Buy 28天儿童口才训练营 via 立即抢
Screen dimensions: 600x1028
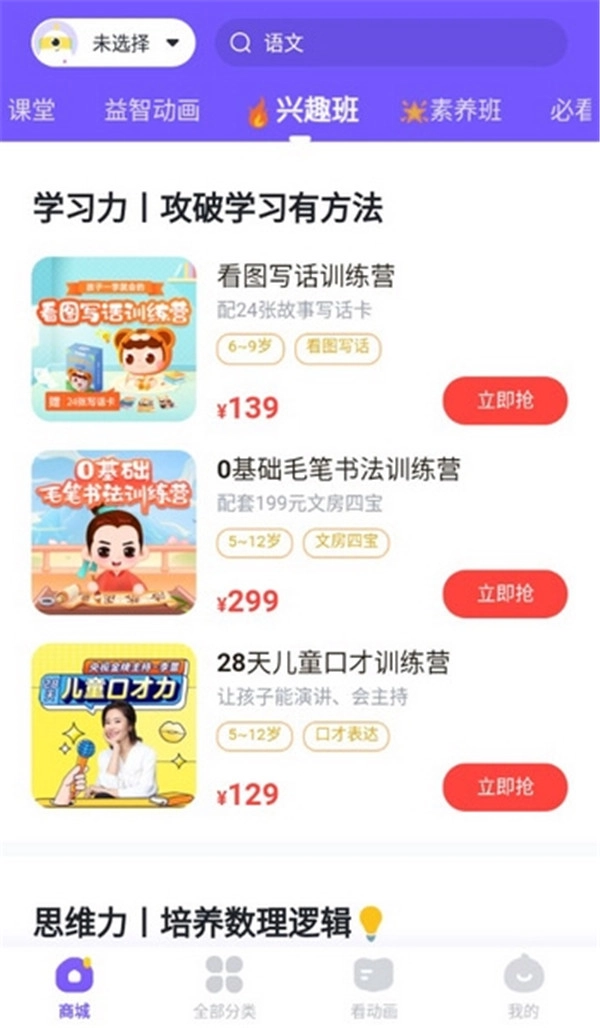click(x=505, y=787)
